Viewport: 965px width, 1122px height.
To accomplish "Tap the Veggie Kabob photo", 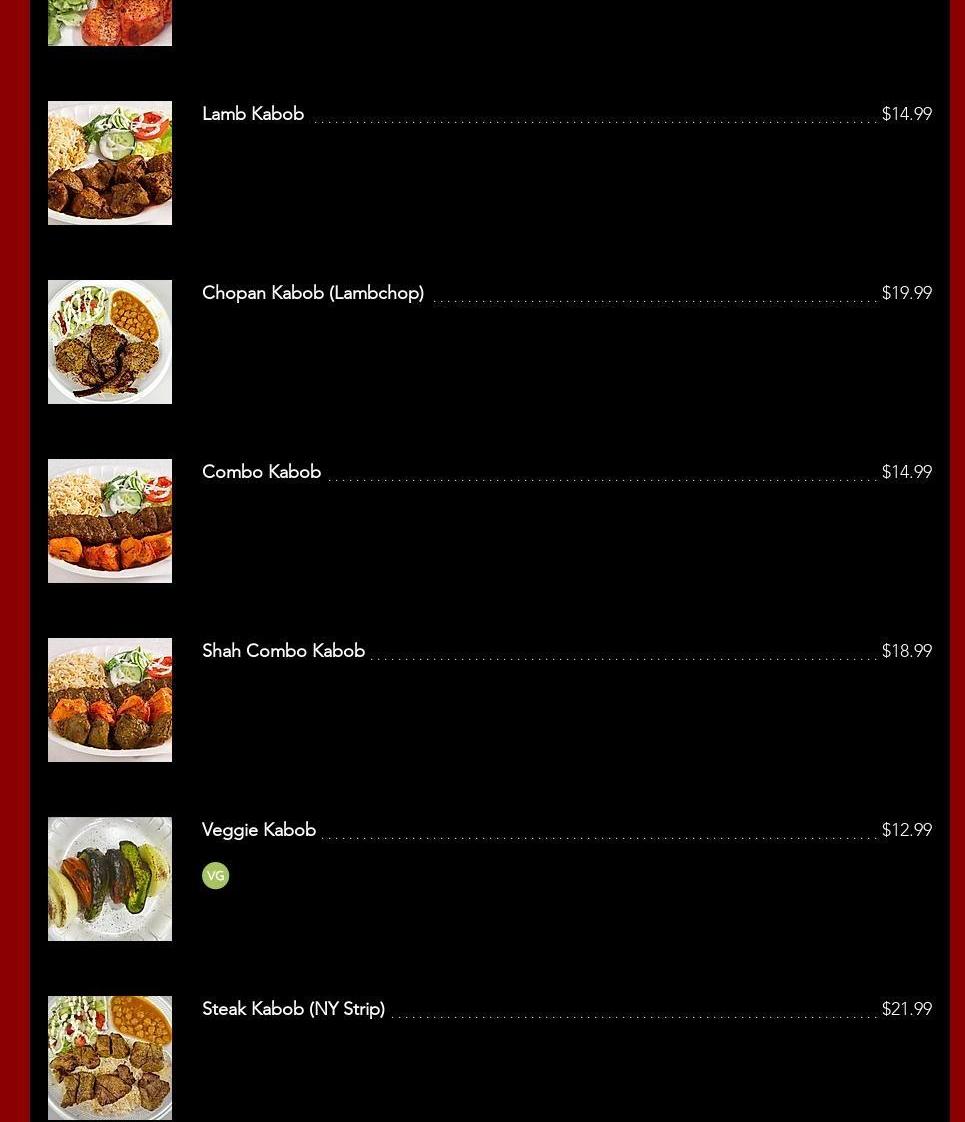I will pyautogui.click(x=110, y=879).
